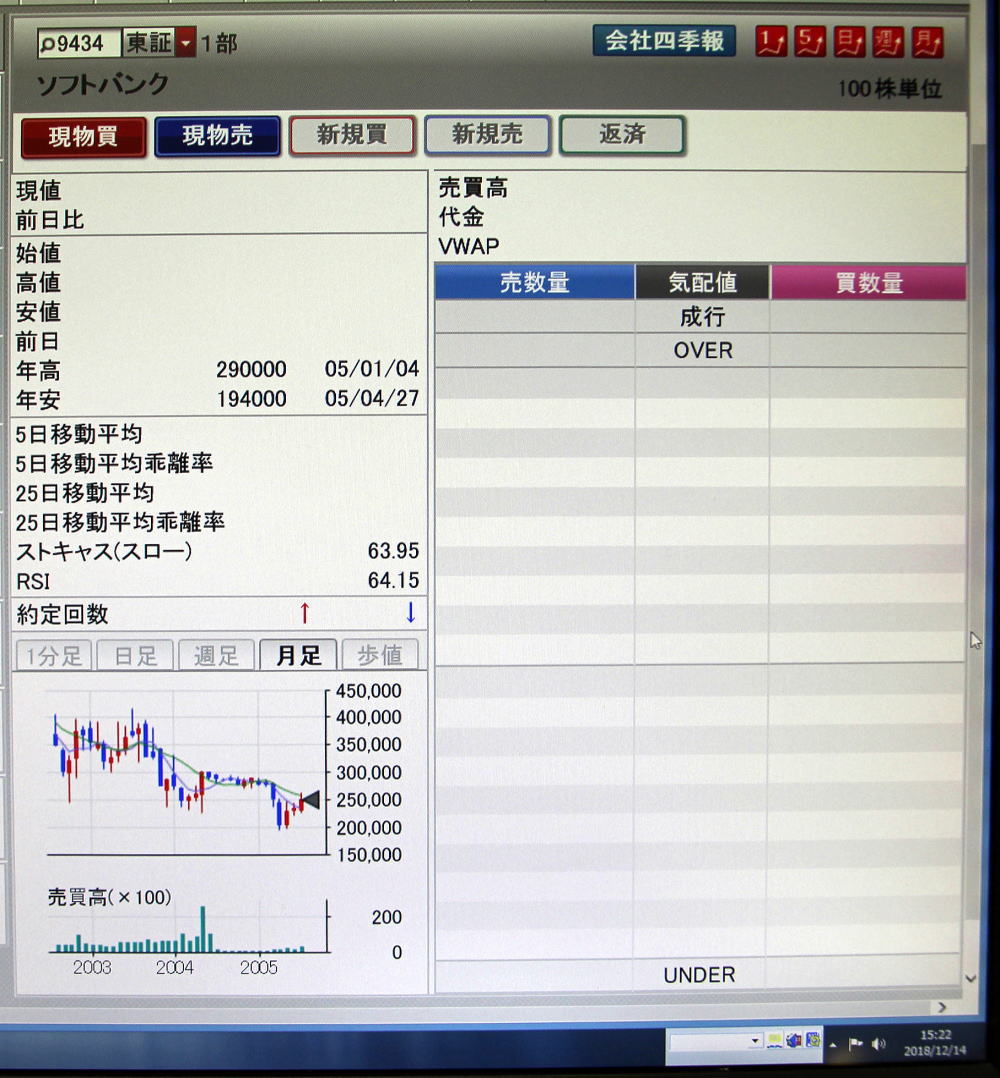Select the 月足 chart tab
The width and height of the screenshot is (1000, 1078).
click(x=298, y=655)
